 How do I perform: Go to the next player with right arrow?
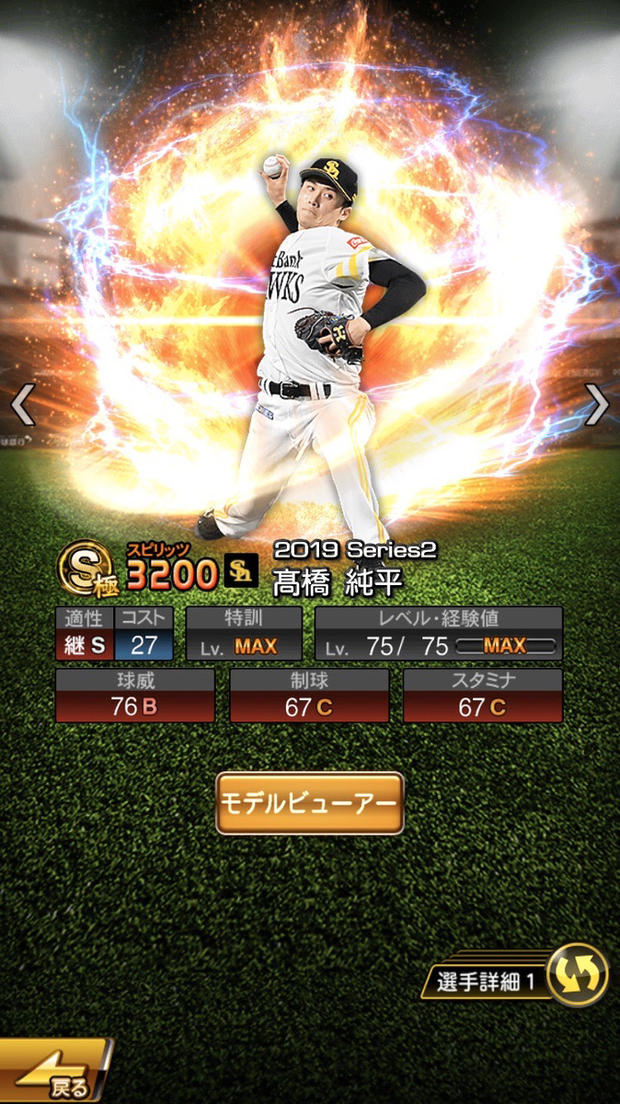tap(597, 405)
